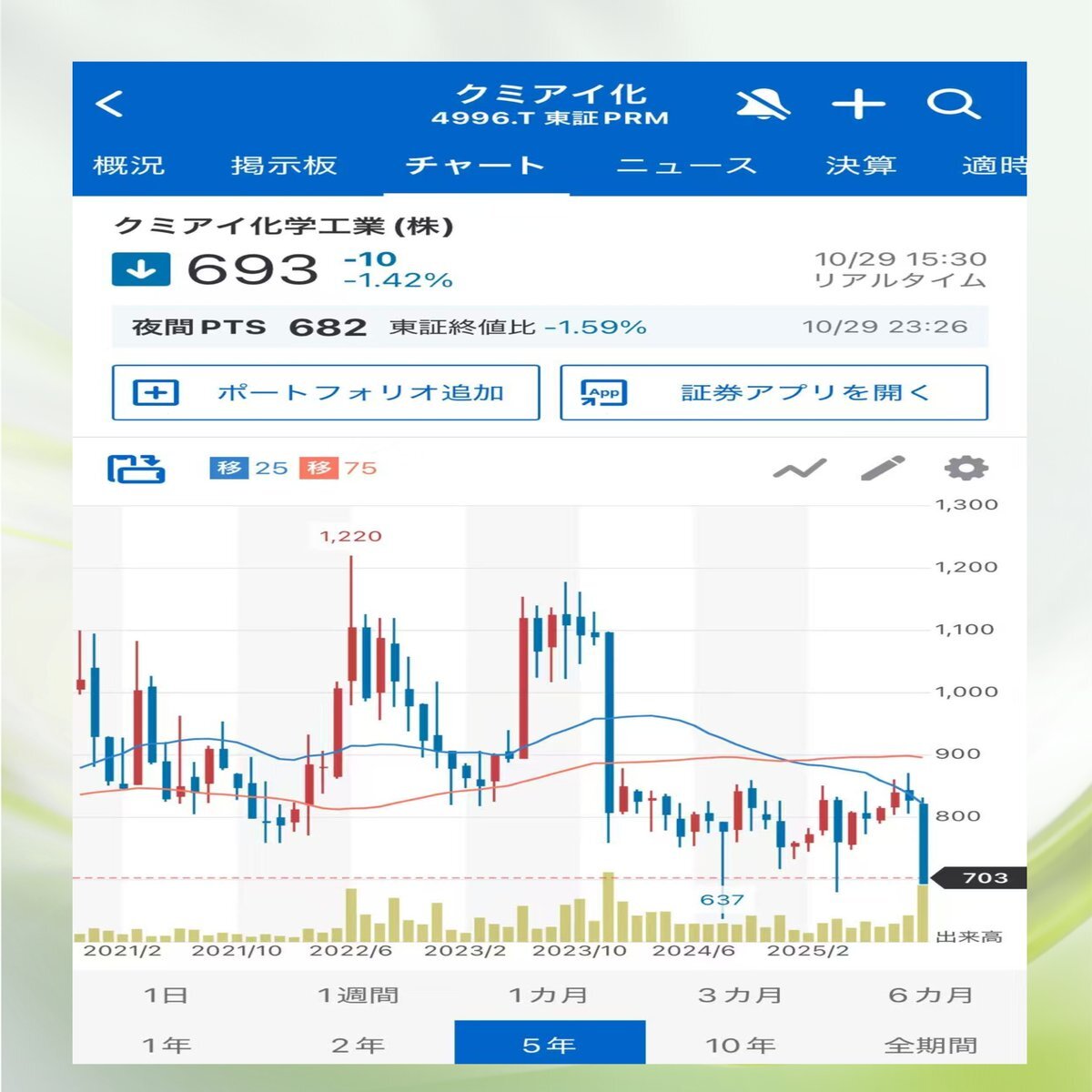Screen dimensions: 1092x1092
Task: Tap ポートフォリオ追加 button
Action: point(326,393)
